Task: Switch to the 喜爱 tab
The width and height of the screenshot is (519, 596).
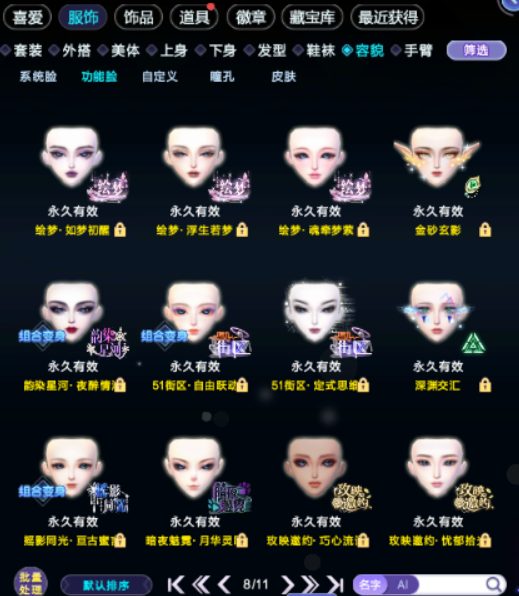Action: pos(27,17)
